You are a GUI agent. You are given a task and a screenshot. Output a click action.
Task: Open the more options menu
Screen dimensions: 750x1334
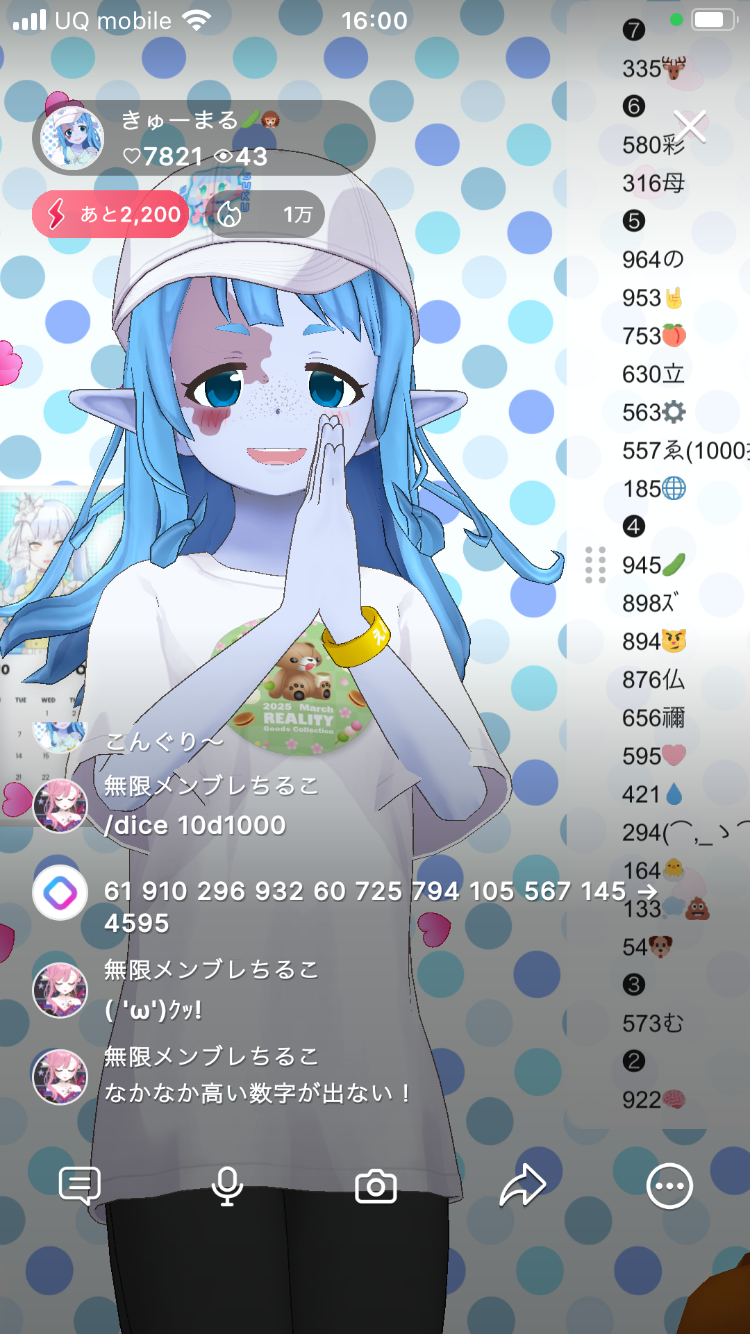[669, 1186]
